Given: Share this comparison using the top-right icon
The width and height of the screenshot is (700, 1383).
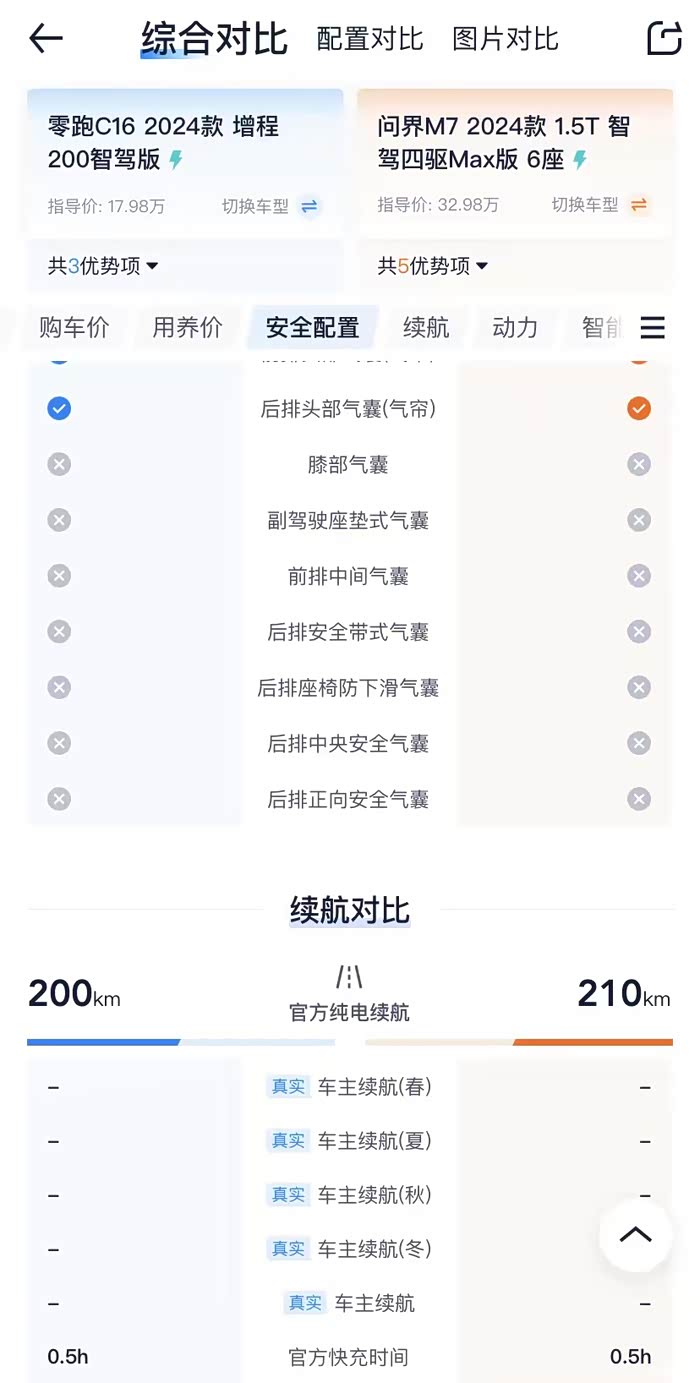Looking at the screenshot, I should pyautogui.click(x=664, y=38).
